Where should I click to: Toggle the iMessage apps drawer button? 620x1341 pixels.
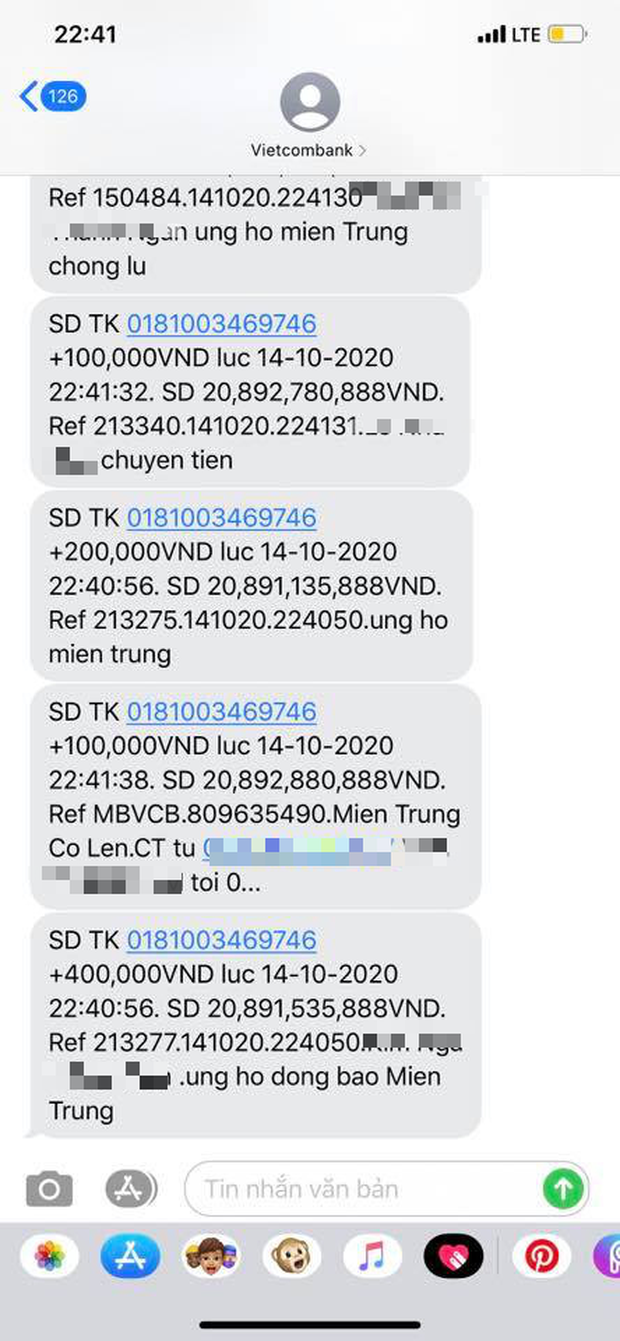coord(131,1189)
